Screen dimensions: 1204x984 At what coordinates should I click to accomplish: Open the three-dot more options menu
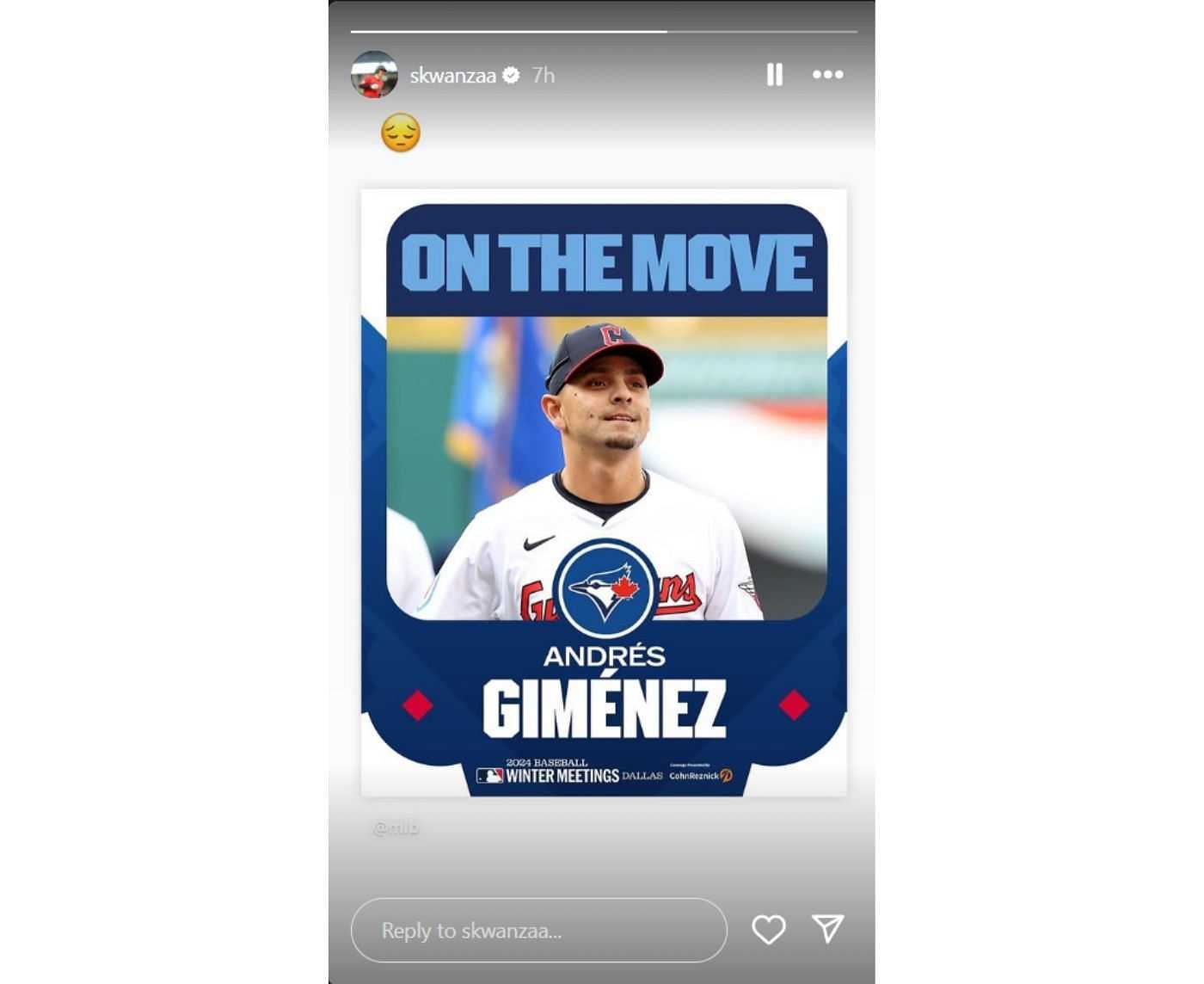click(x=827, y=75)
